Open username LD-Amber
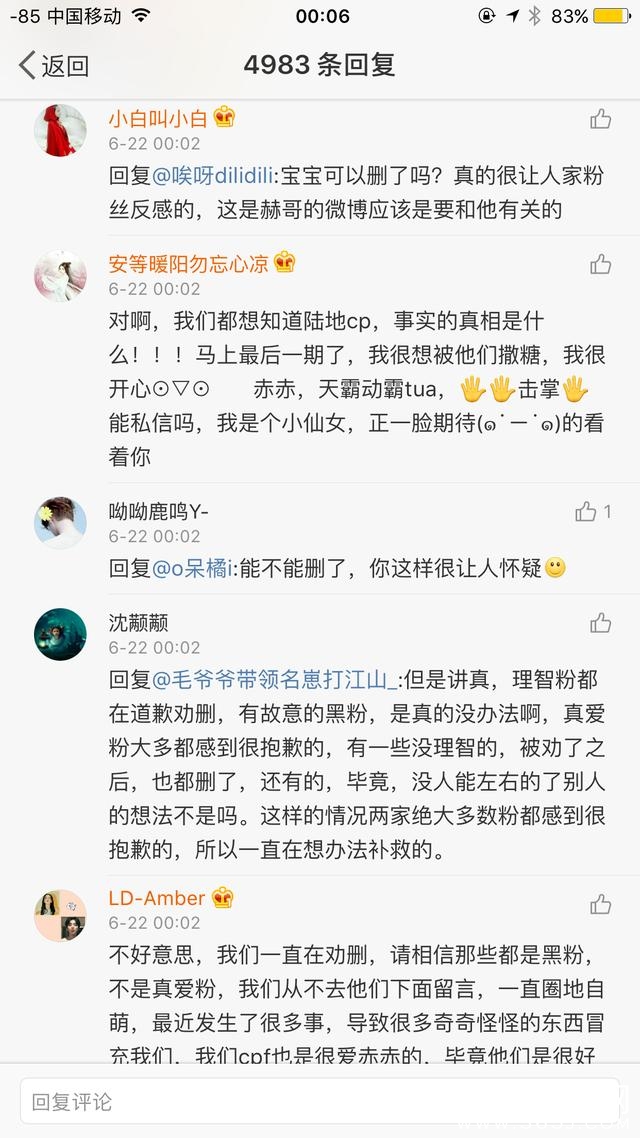This screenshot has width=640, height=1138. point(157,897)
